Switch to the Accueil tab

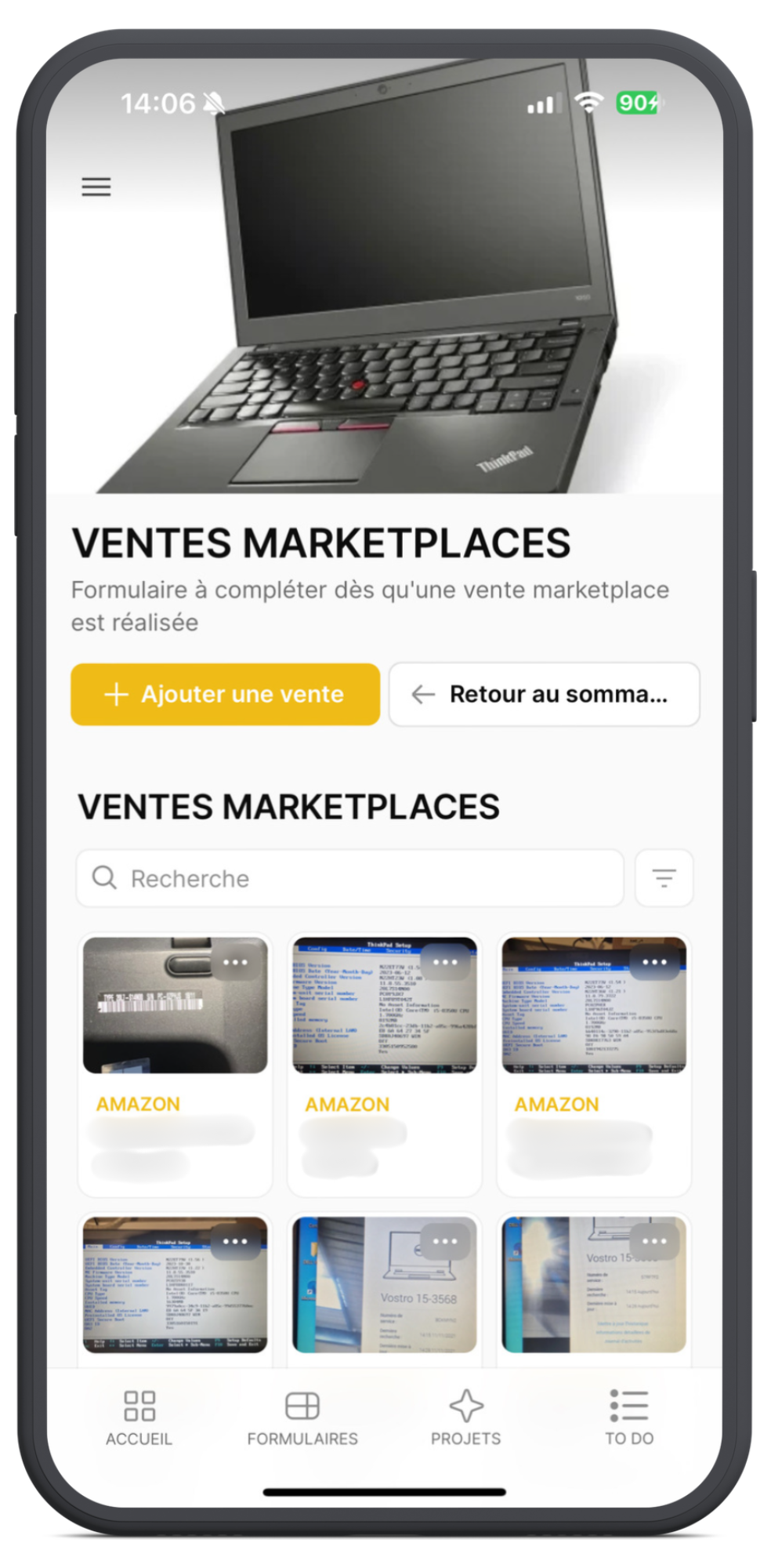139,1417
